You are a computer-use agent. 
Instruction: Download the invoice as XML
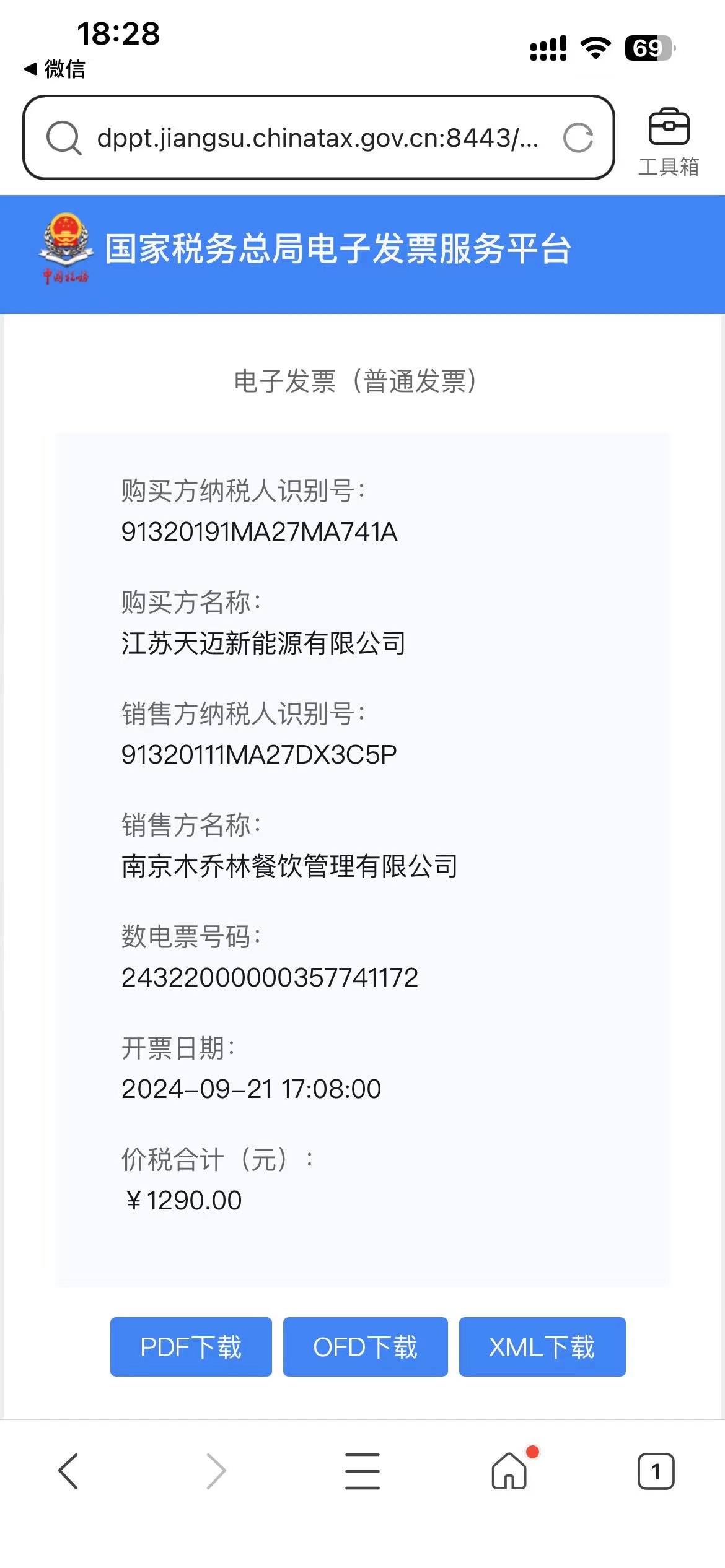coord(542,1347)
